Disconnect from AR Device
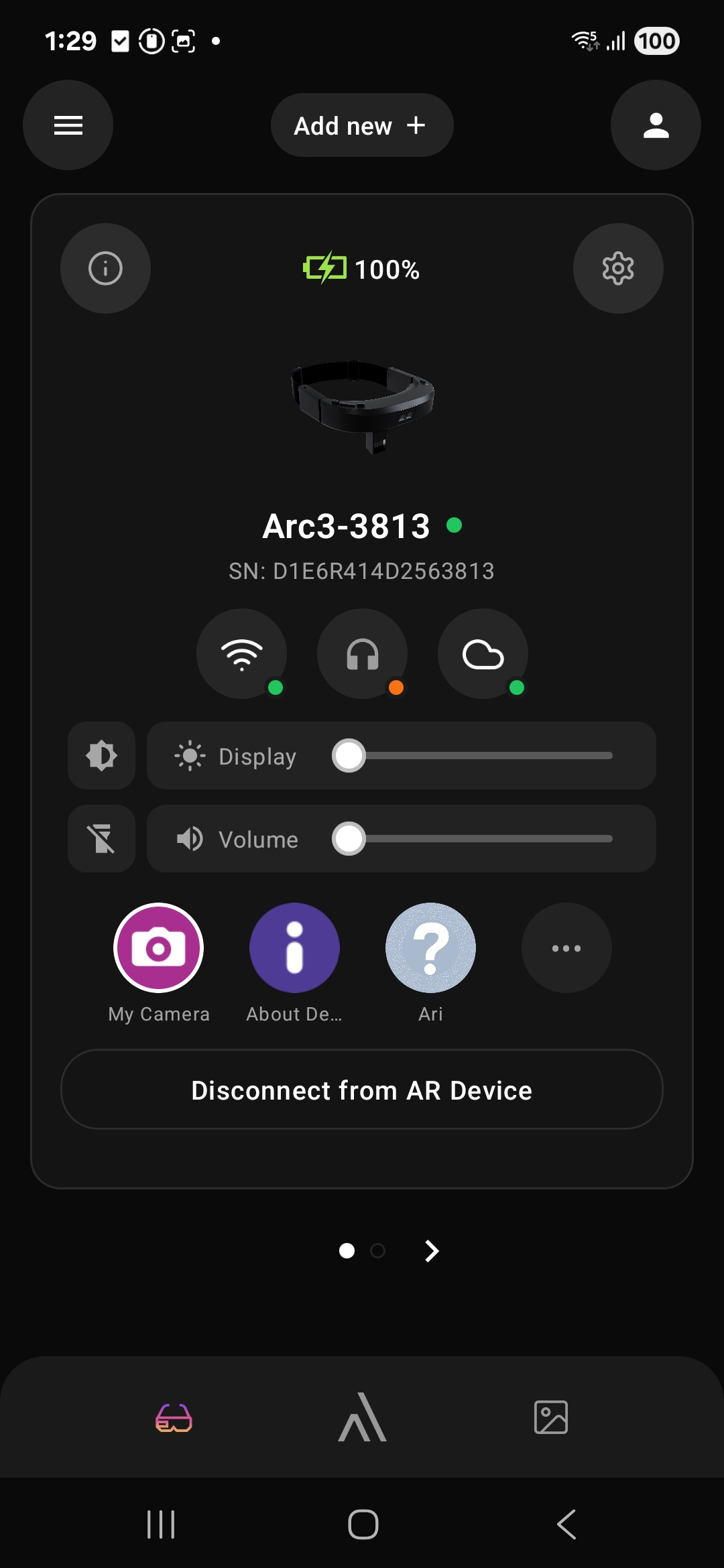The height and width of the screenshot is (1568, 724). click(x=362, y=1090)
